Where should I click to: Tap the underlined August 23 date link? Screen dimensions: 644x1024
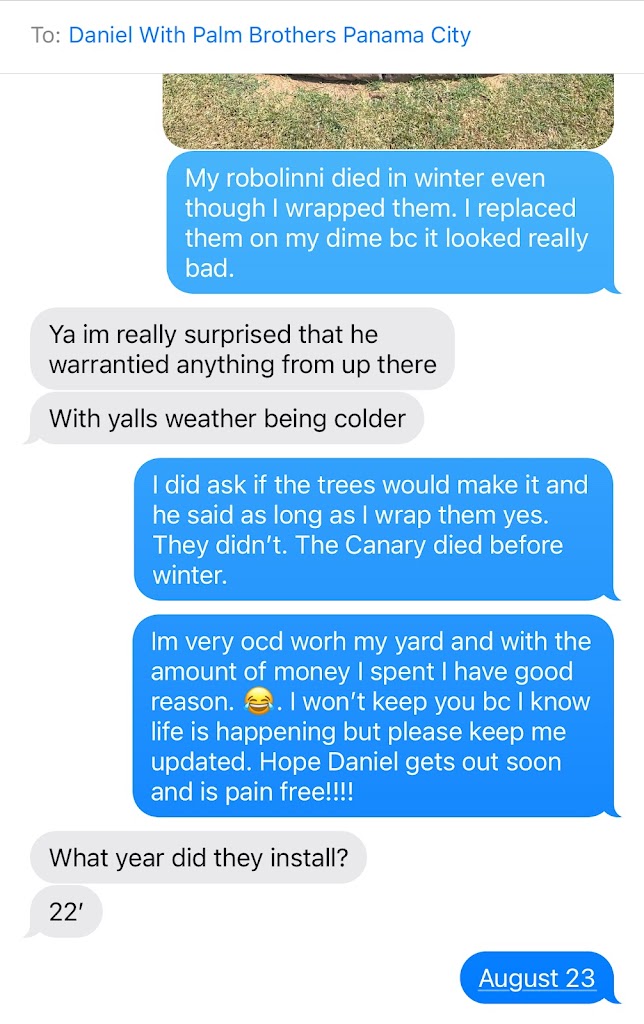coord(537,977)
